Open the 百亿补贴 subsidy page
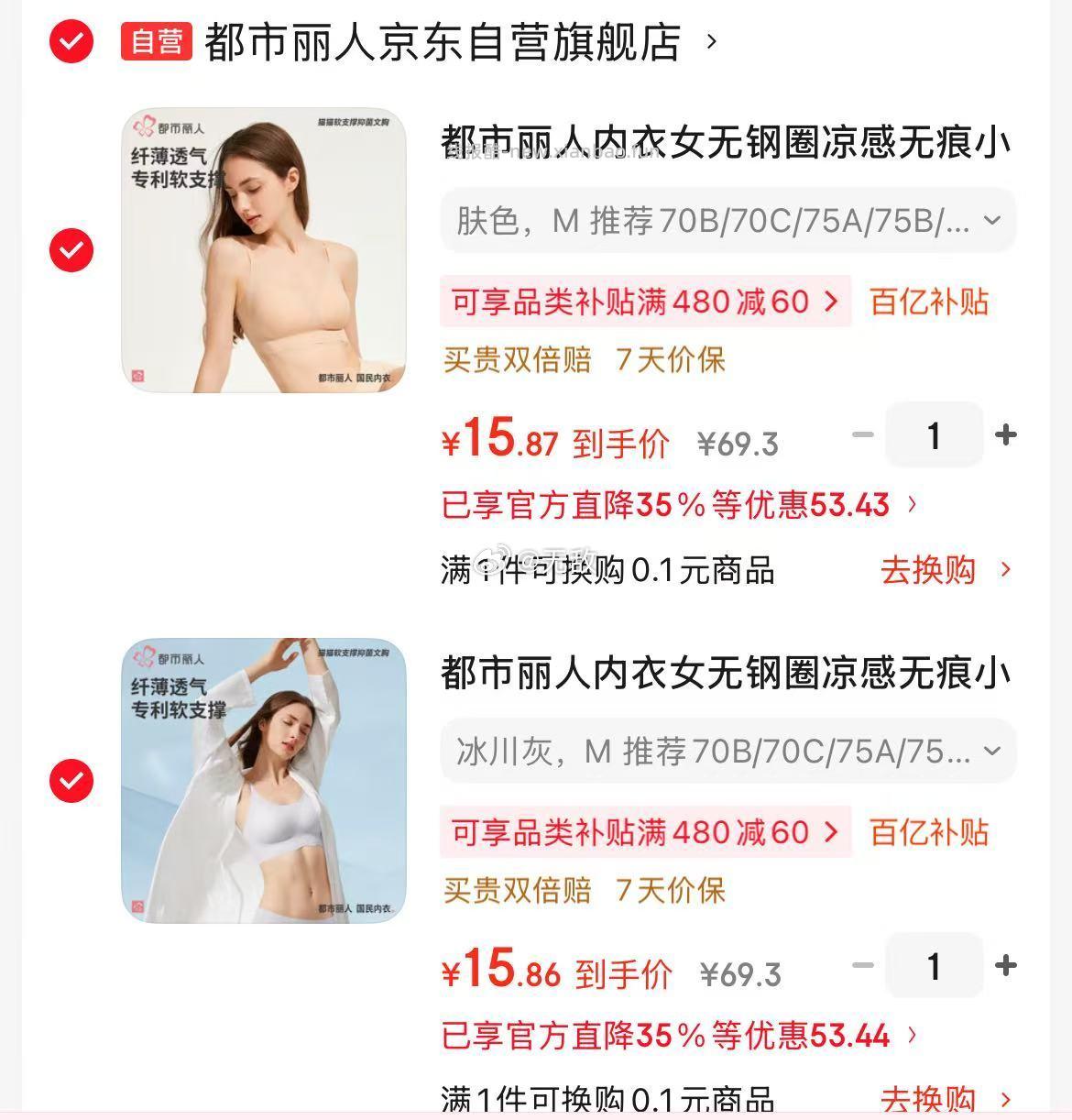The height and width of the screenshot is (1120, 1072). click(927, 302)
